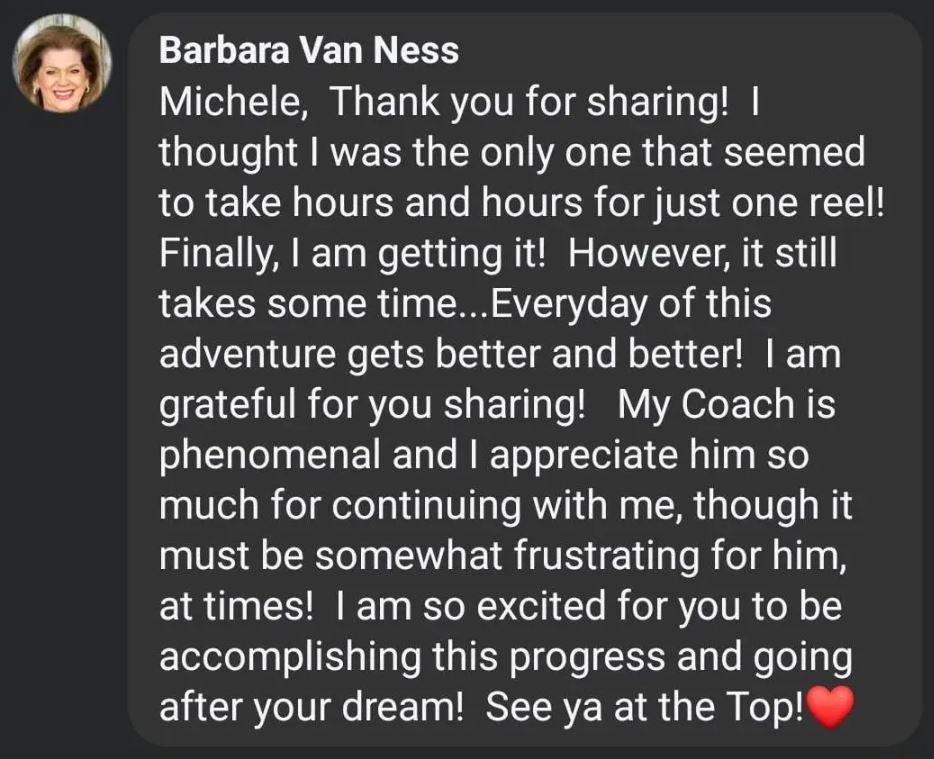Tap the Barbara Van Ness name link

(309, 51)
